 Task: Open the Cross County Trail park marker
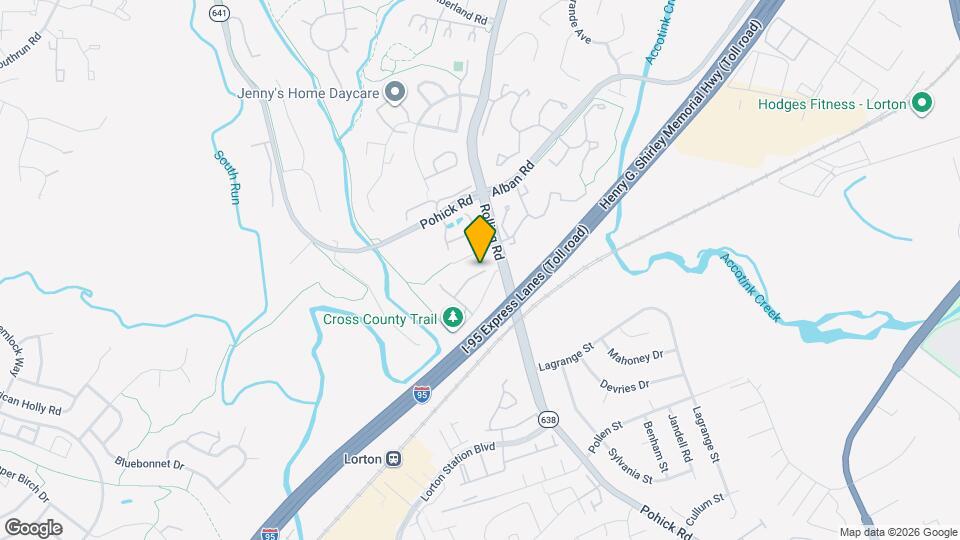[x=454, y=318]
